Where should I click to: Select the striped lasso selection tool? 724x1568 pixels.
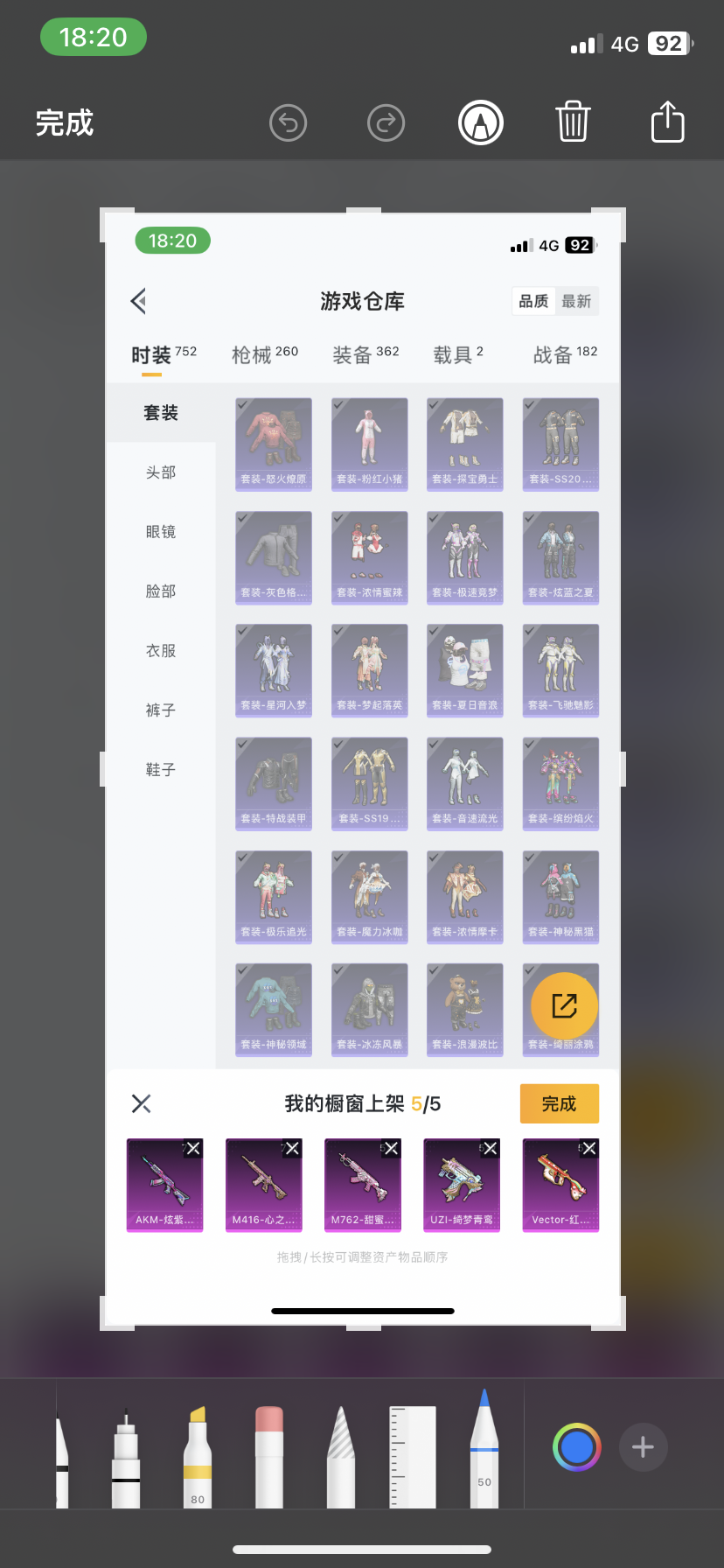tap(341, 1457)
